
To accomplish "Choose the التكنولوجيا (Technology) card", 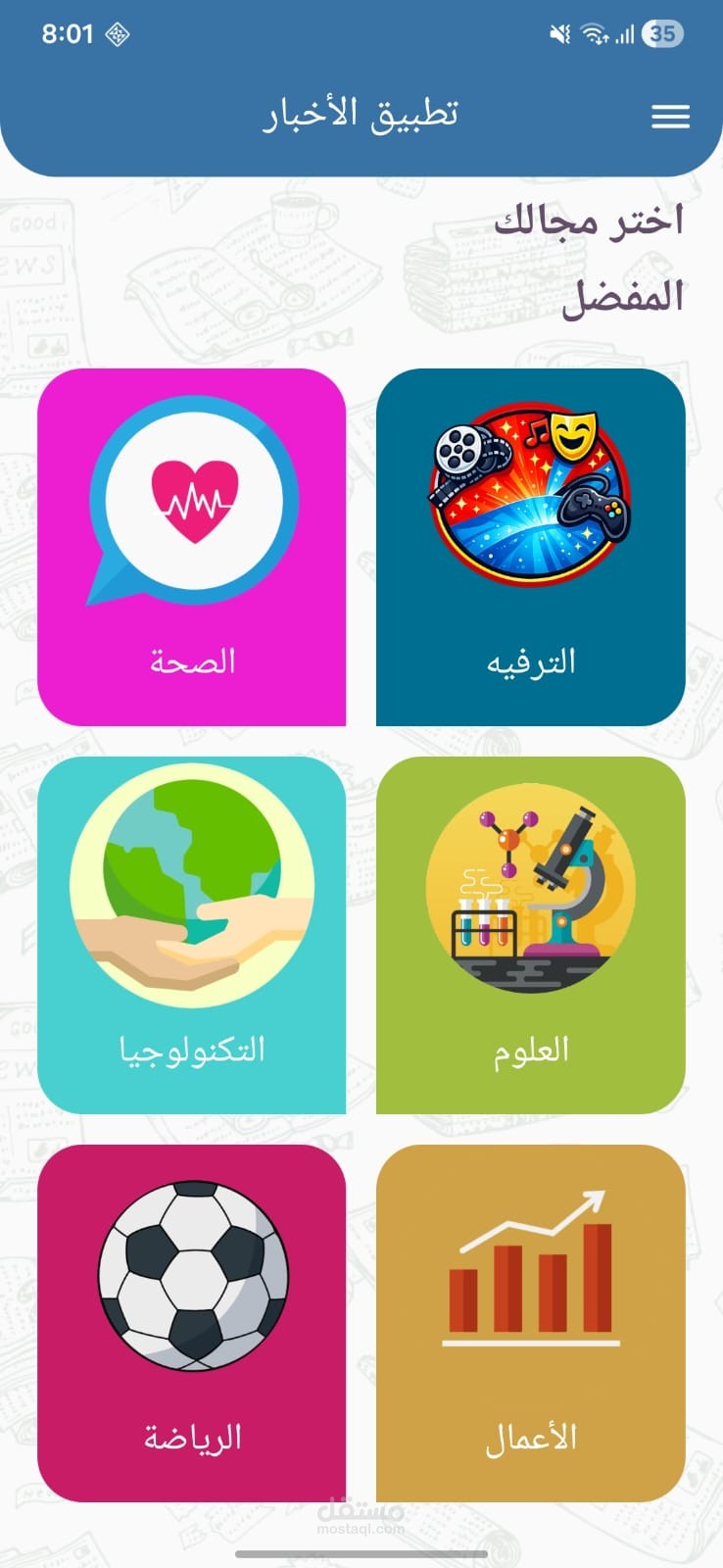I will click(x=192, y=935).
